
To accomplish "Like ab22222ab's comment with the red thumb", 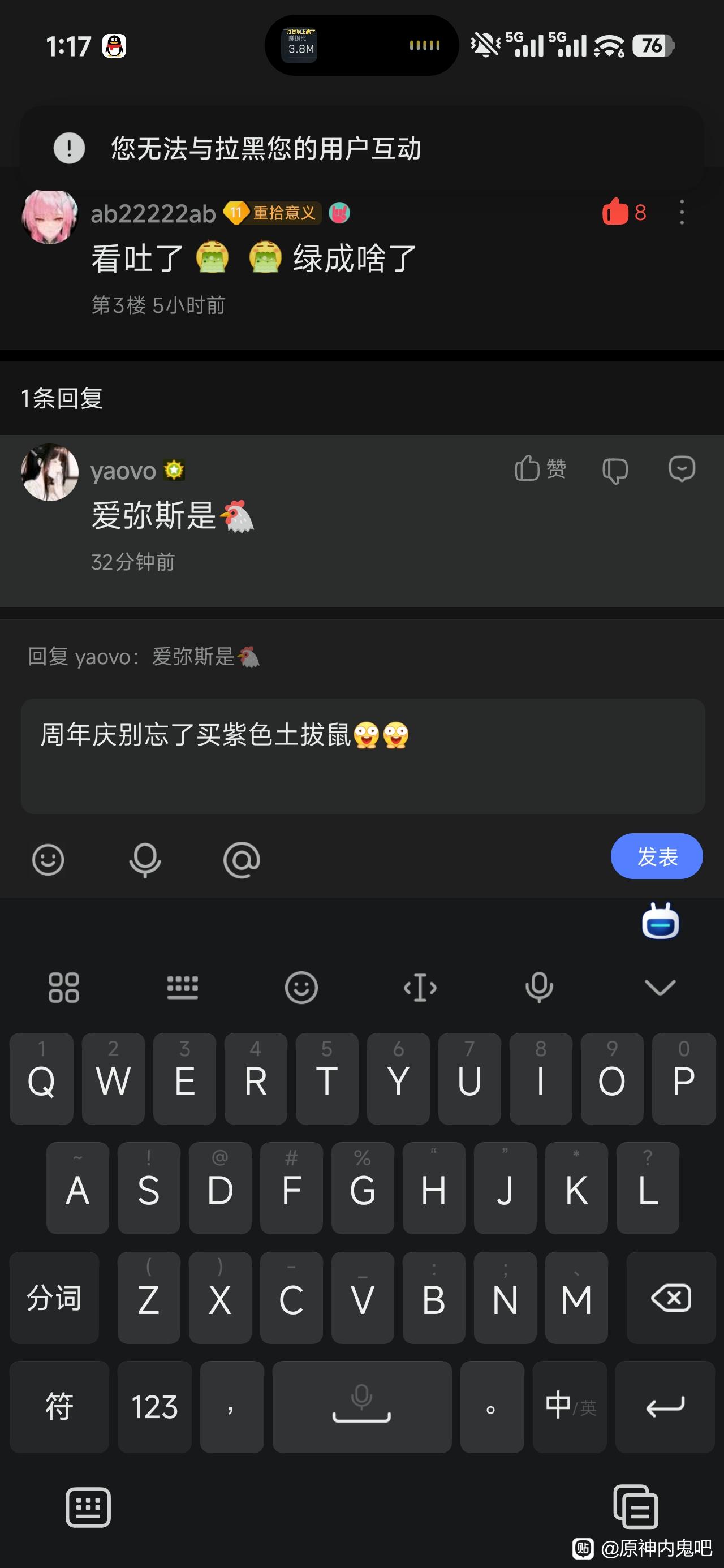I will click(615, 212).
